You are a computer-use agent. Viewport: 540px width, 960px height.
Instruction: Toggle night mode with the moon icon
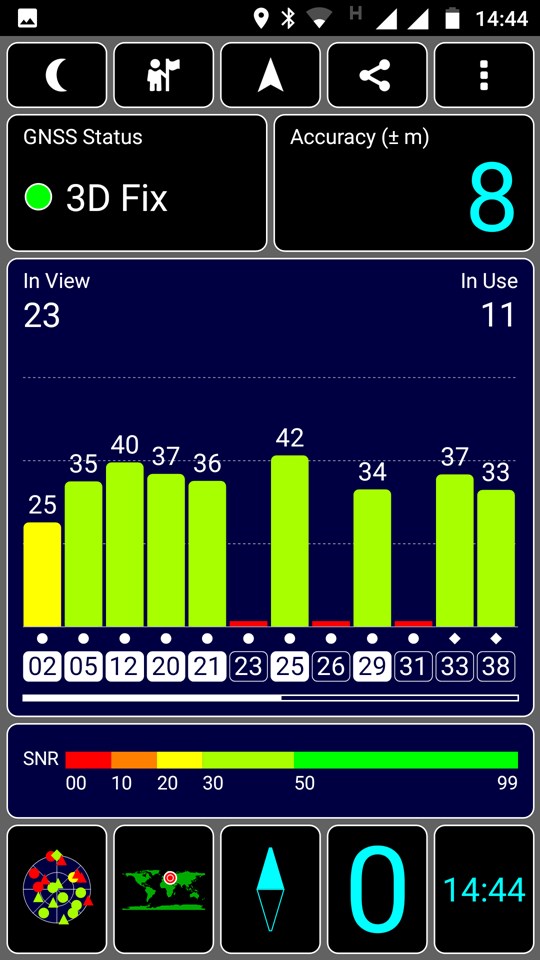point(56,75)
